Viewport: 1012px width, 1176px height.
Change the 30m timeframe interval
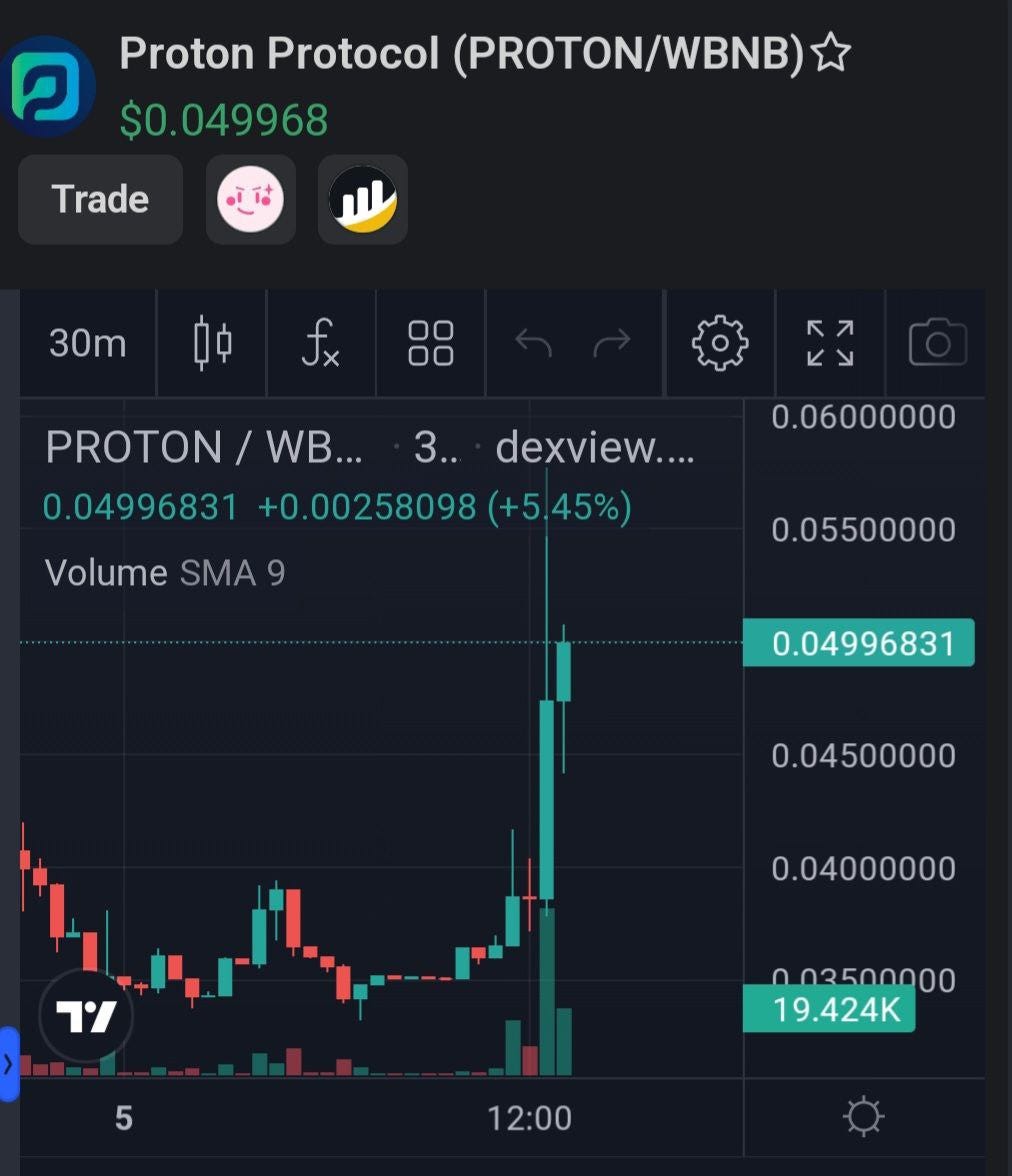(x=88, y=344)
